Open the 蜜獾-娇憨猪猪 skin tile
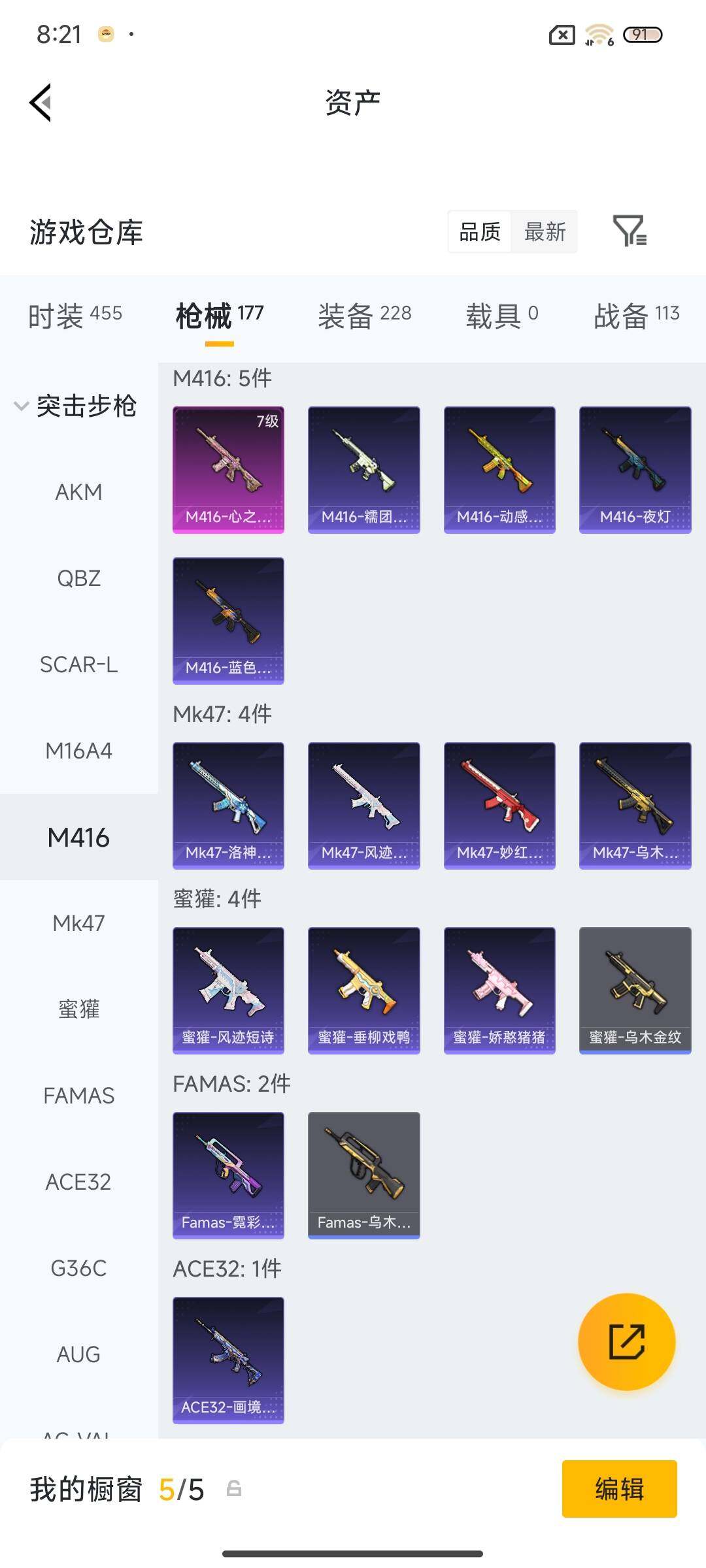The image size is (706, 1568). [499, 990]
